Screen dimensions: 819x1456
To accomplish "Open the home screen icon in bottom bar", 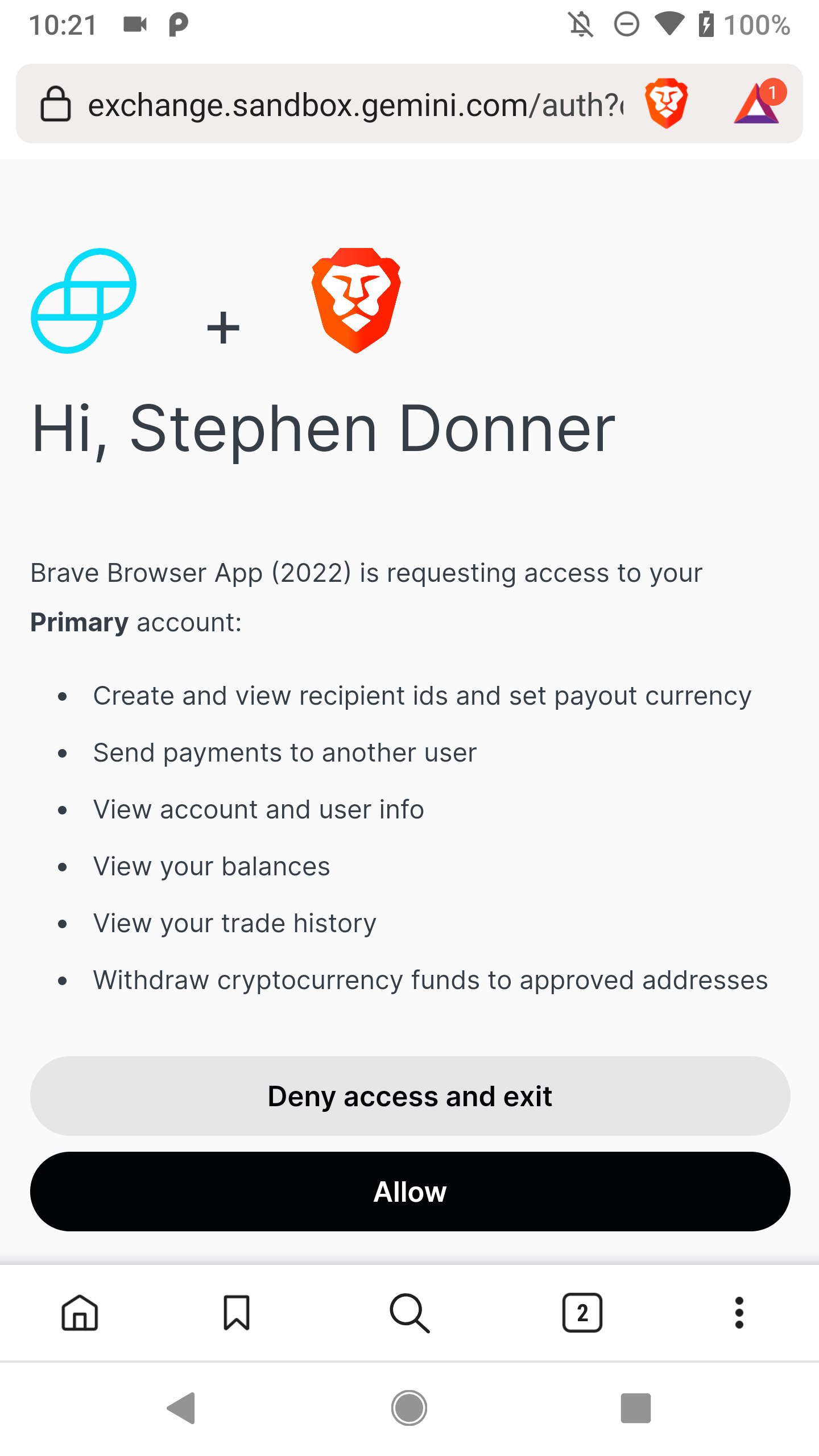I will (80, 1314).
